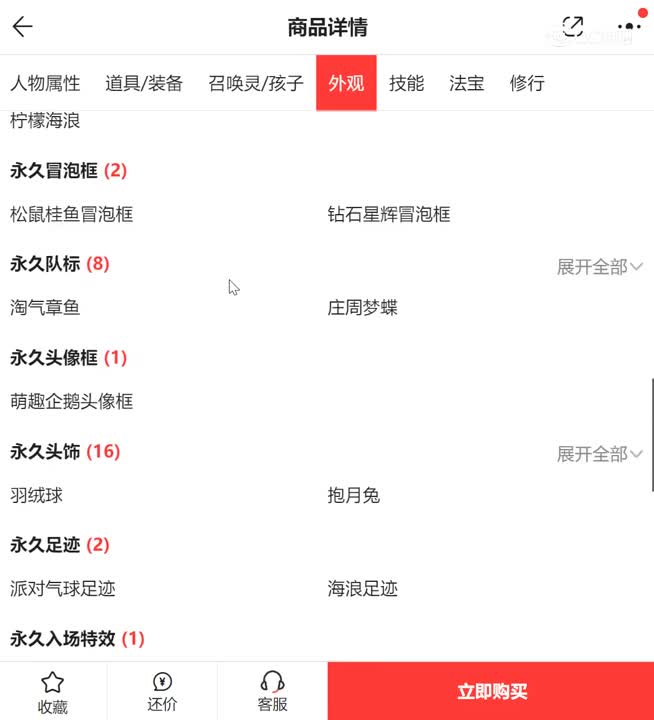The width and height of the screenshot is (654, 720).
Task: Expand all items under 永久队标
Action: [599, 267]
